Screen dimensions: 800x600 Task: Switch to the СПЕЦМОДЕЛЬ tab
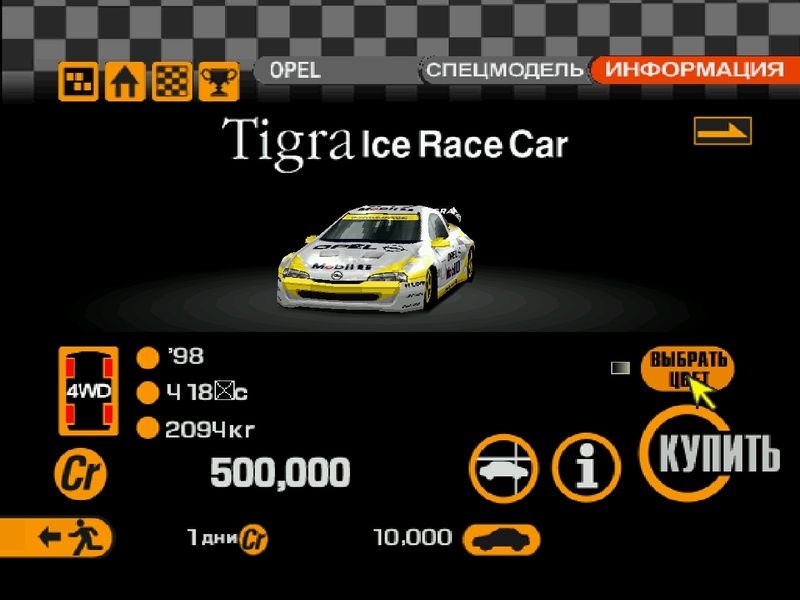[503, 70]
